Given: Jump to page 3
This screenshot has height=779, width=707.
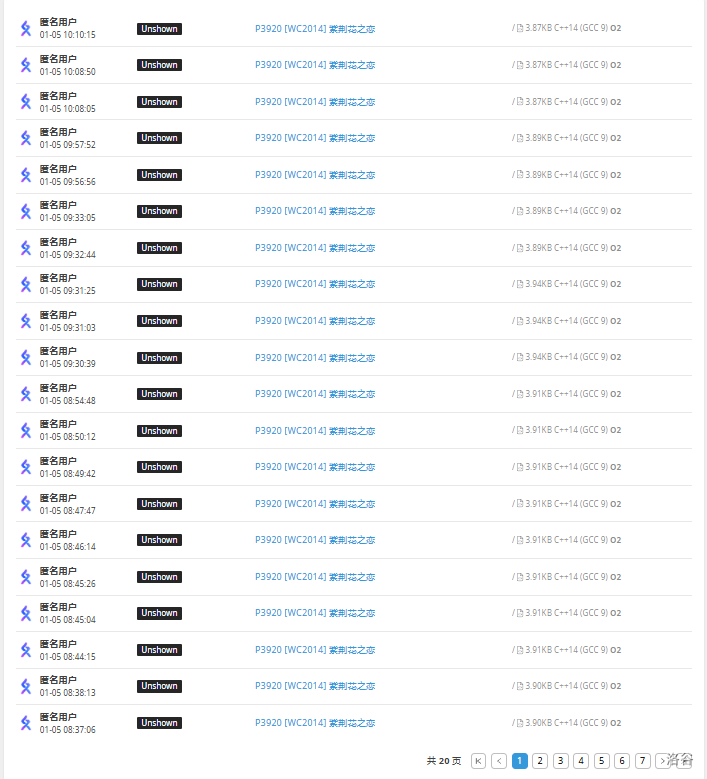Looking at the screenshot, I should [x=561, y=761].
